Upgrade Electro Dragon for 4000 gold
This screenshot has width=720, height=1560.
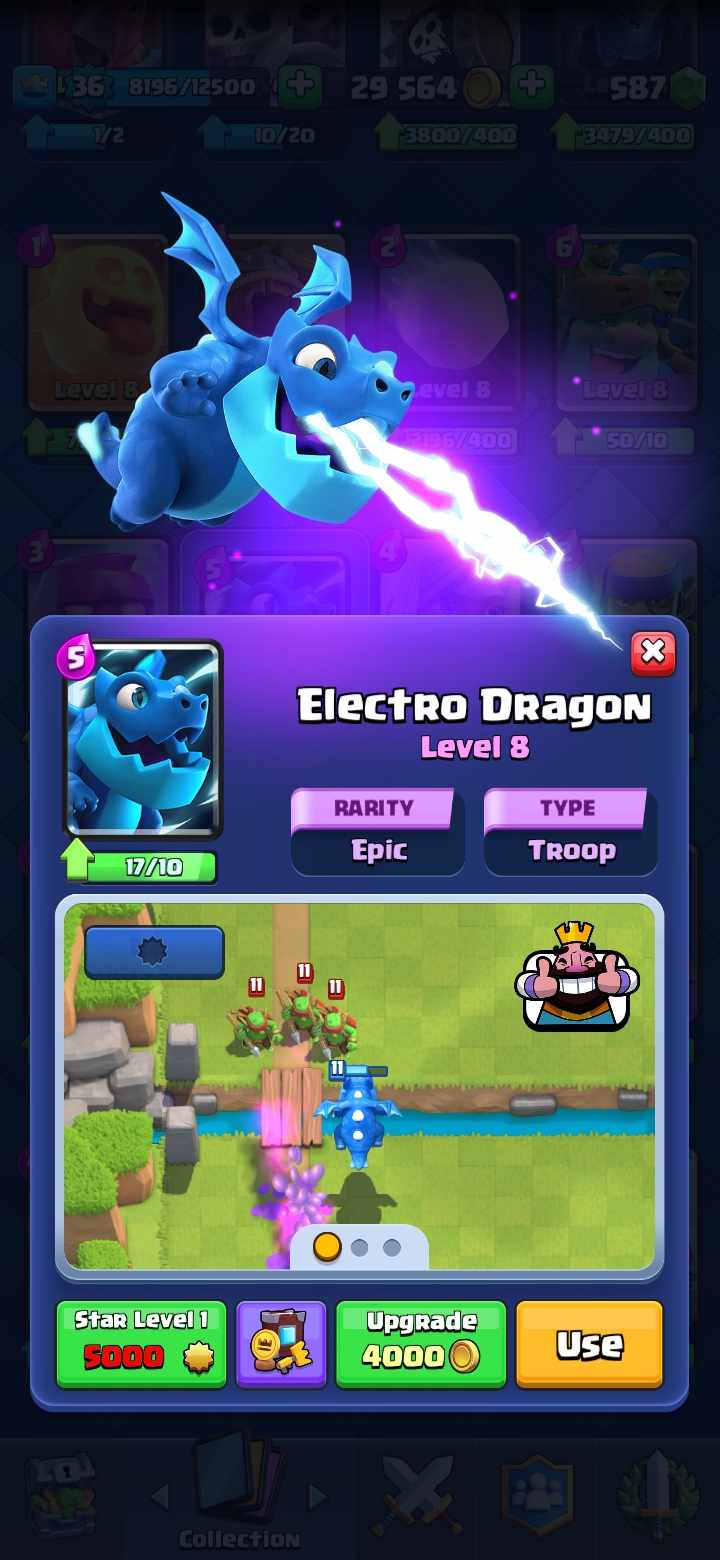pyautogui.click(x=420, y=1343)
